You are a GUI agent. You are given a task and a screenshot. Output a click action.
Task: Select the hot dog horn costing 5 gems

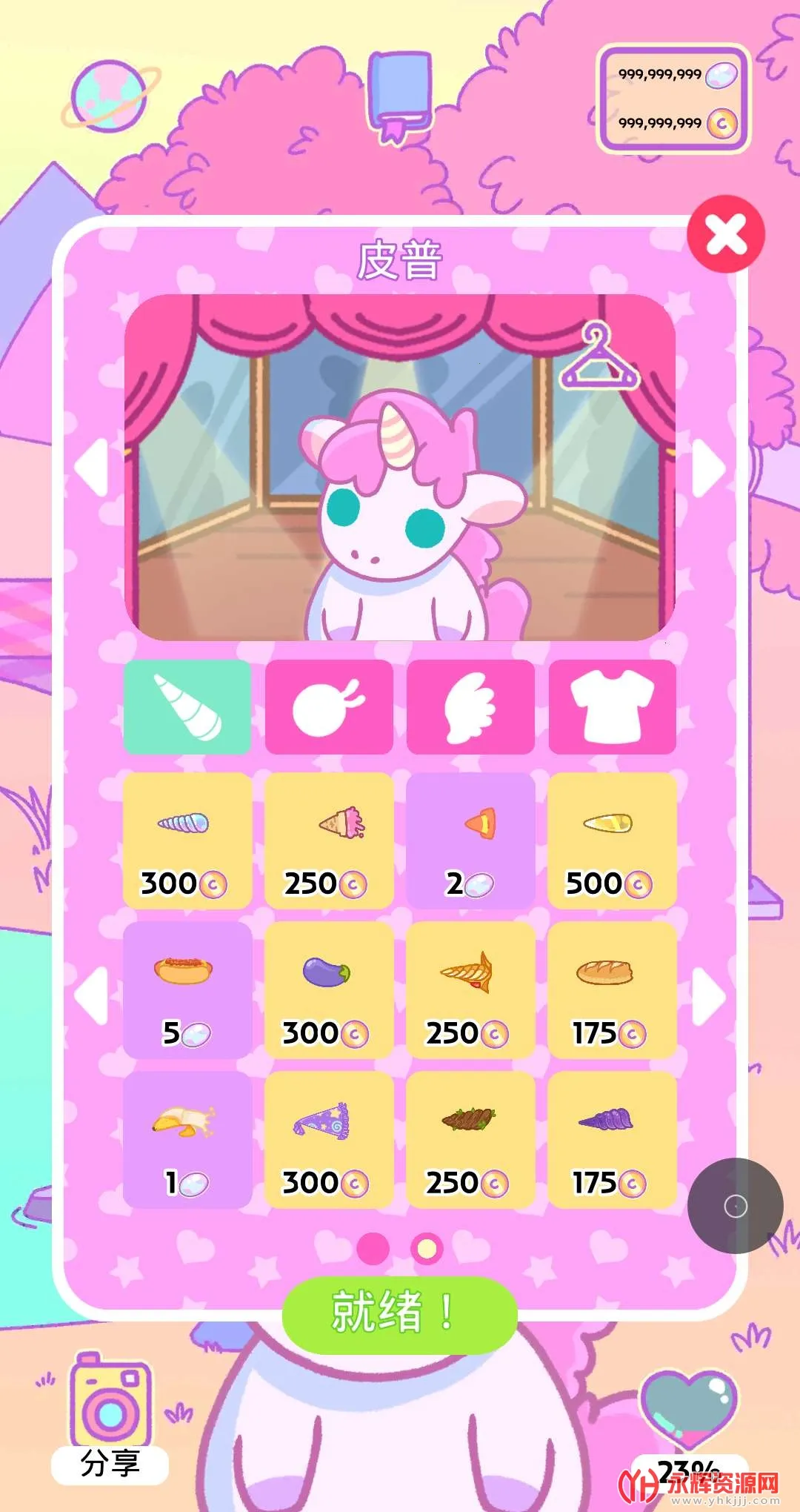[x=187, y=990]
